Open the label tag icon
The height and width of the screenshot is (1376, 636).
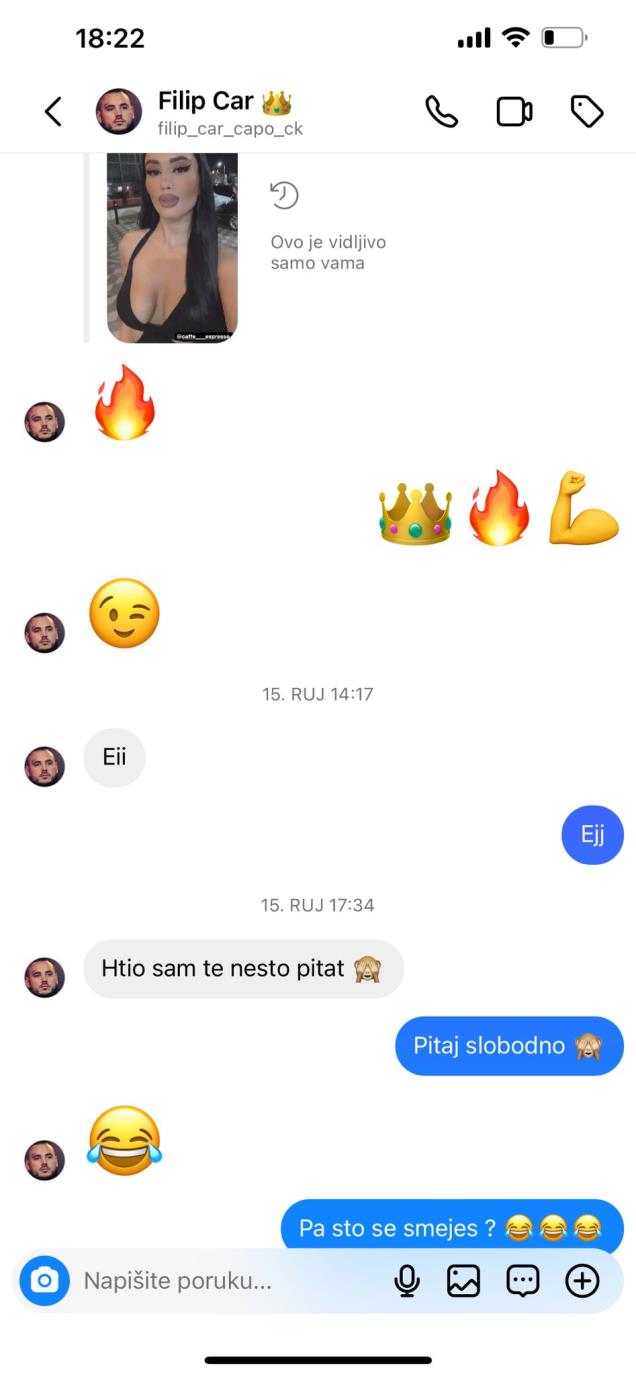click(x=587, y=112)
